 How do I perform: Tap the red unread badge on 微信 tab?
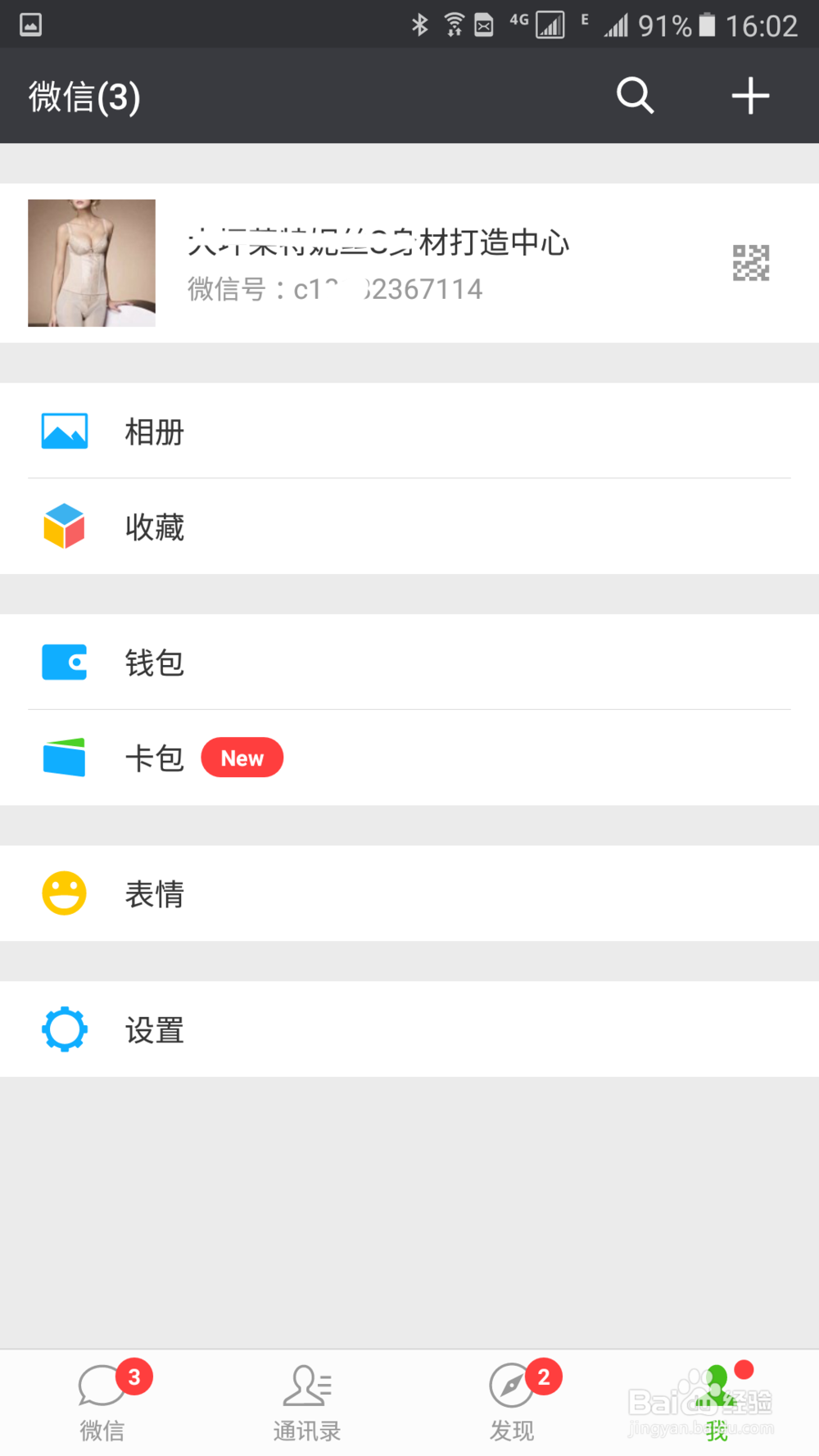pos(133,1370)
